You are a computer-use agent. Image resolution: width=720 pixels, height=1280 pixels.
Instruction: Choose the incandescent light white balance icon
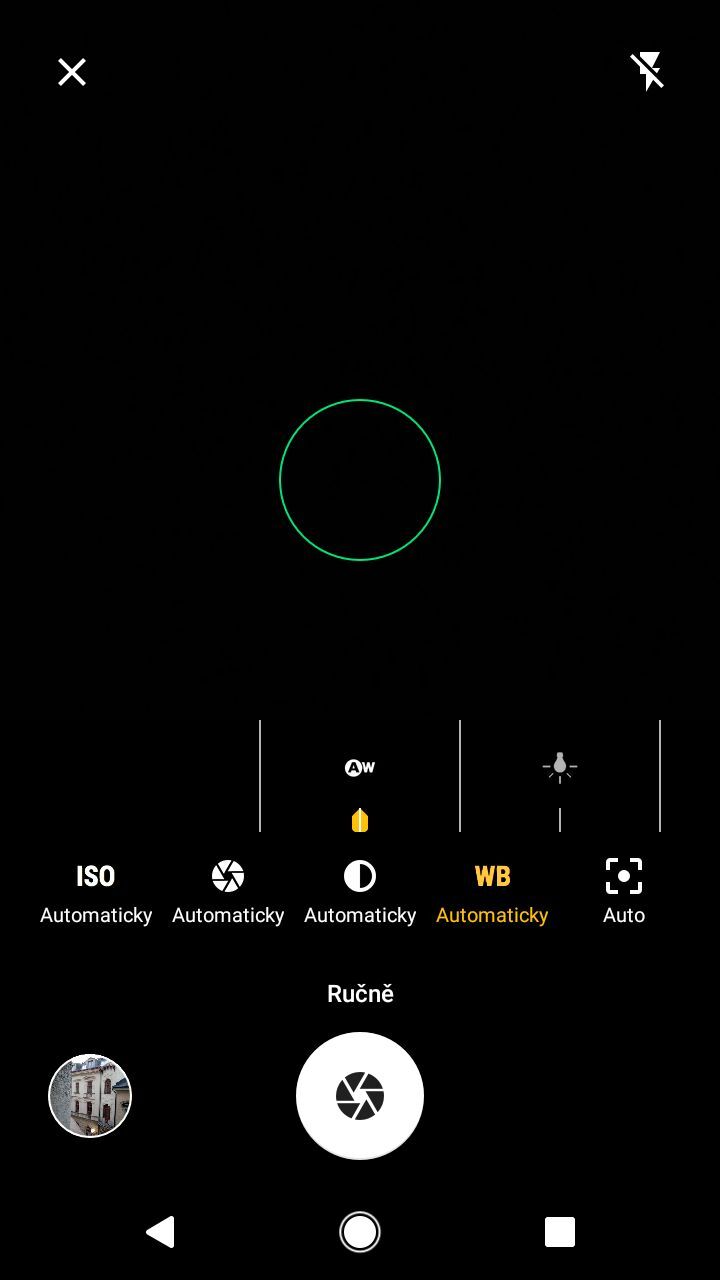coord(560,766)
